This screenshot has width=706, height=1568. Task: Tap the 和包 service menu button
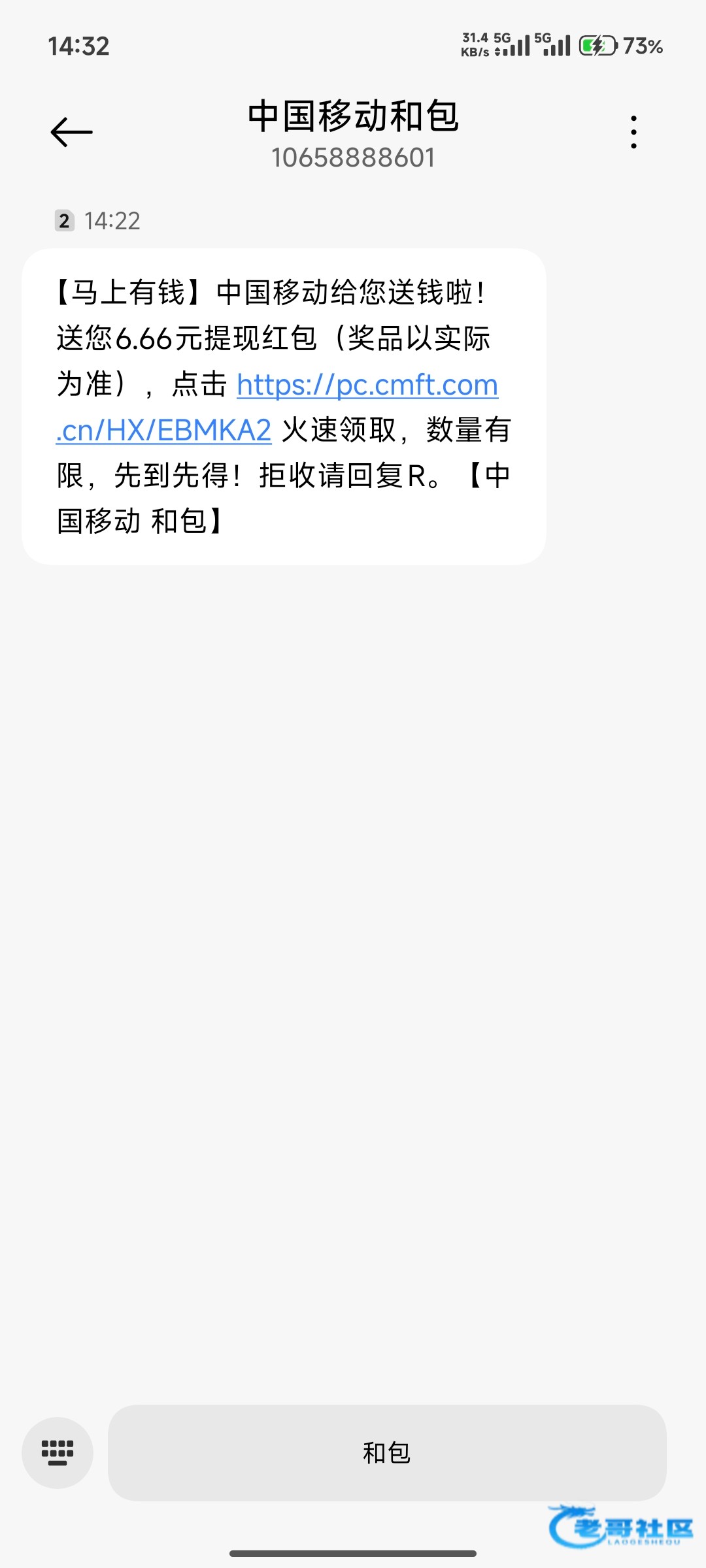tap(386, 1453)
